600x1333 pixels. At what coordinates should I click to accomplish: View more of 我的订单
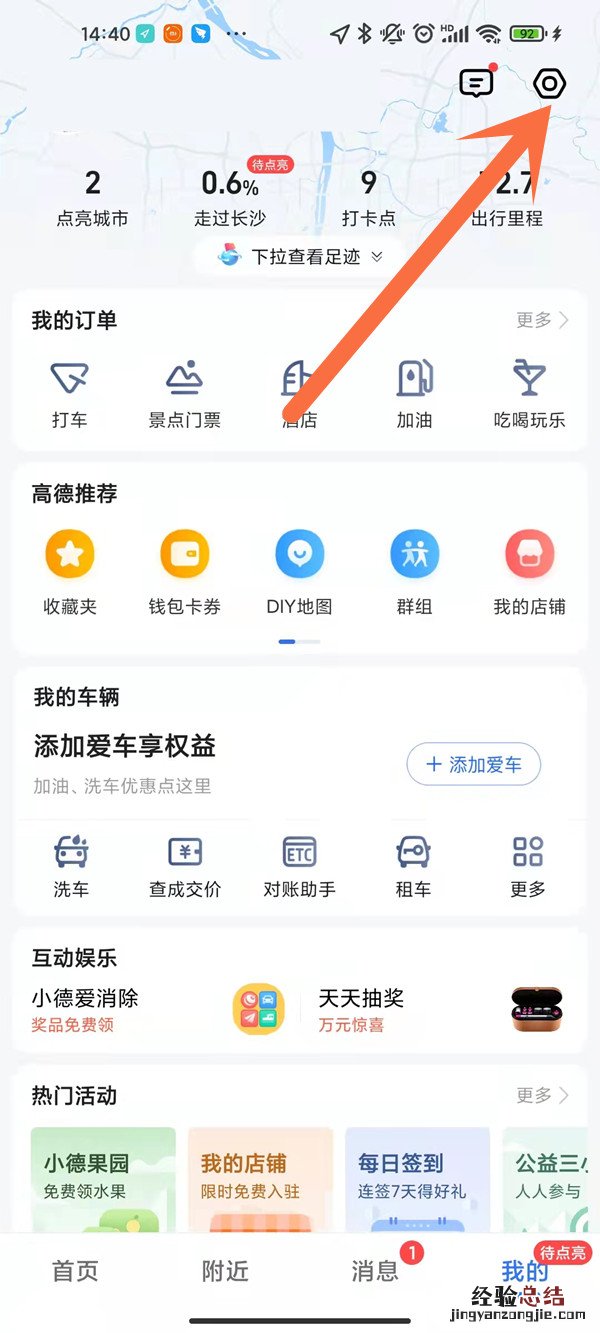coord(542,320)
